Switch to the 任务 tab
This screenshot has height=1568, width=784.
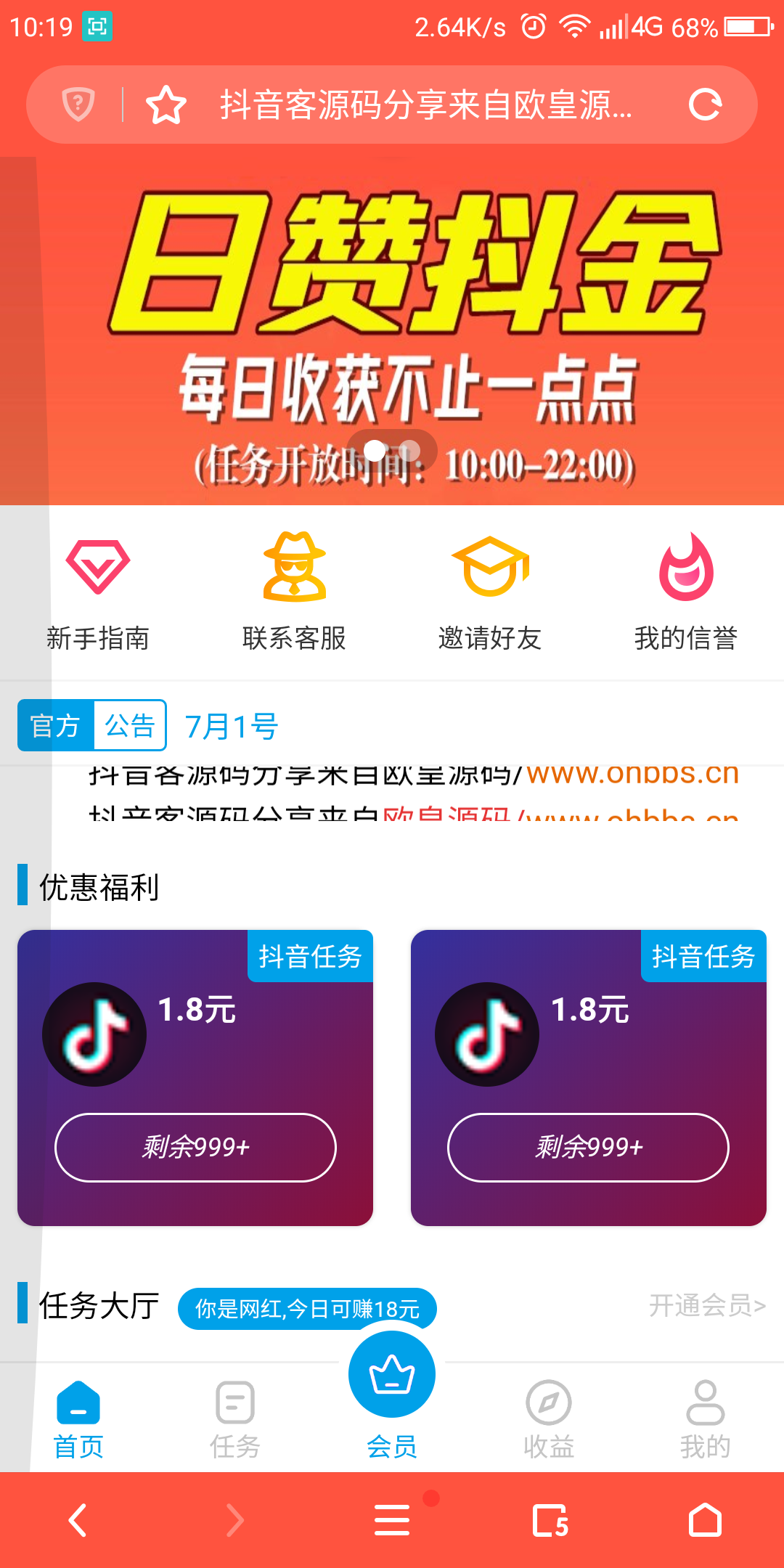click(x=235, y=1420)
